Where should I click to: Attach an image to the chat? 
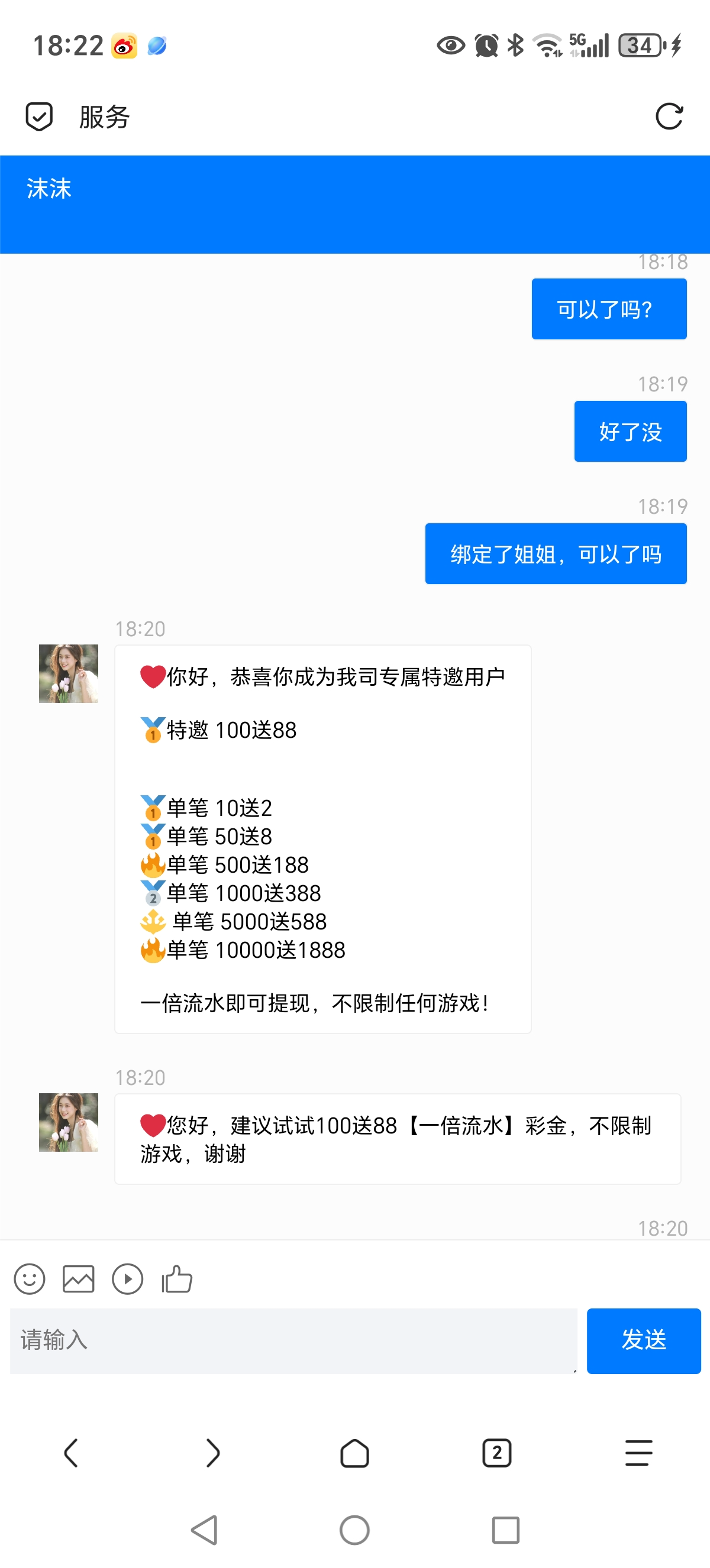[79, 1279]
